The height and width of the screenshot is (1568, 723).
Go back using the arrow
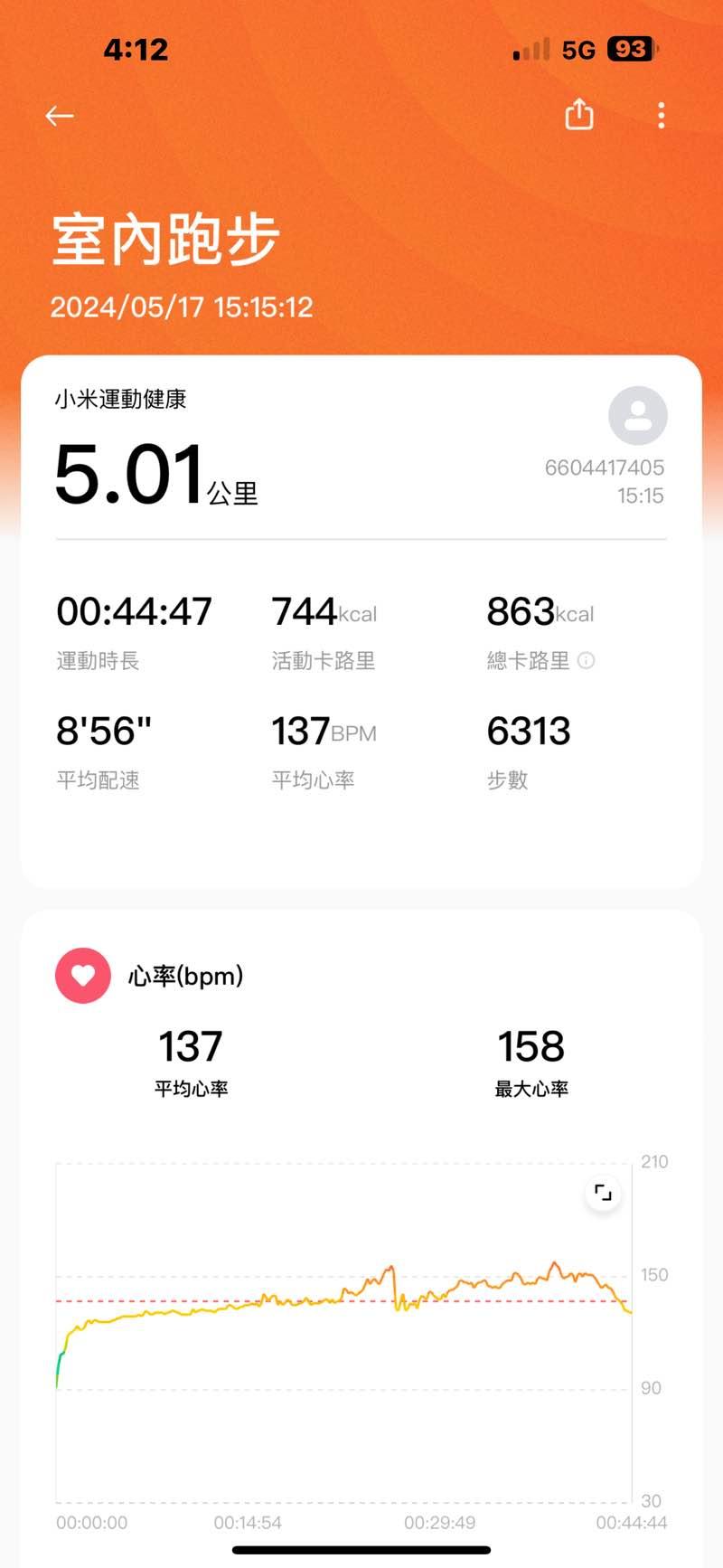tap(60, 116)
